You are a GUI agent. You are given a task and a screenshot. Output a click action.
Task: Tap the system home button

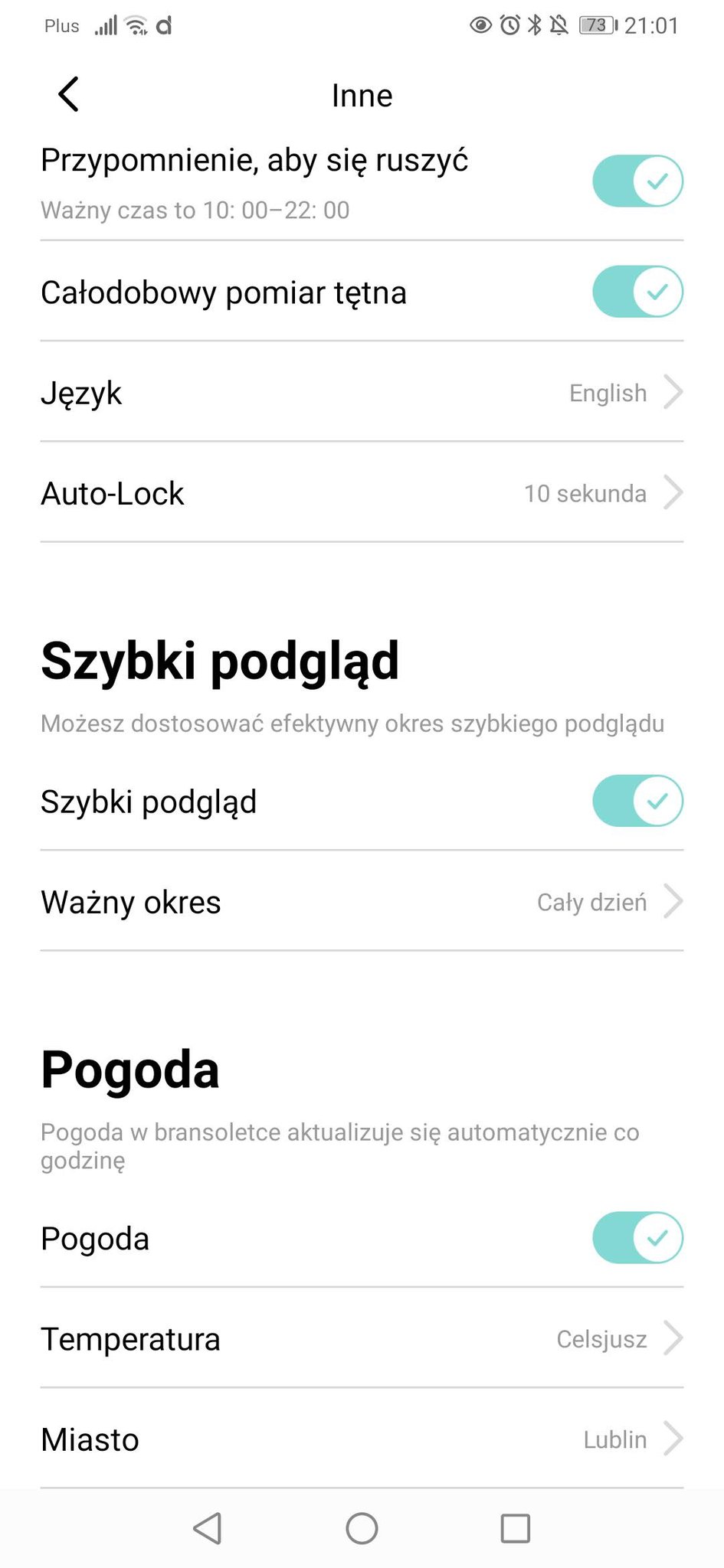pyautogui.click(x=362, y=1528)
